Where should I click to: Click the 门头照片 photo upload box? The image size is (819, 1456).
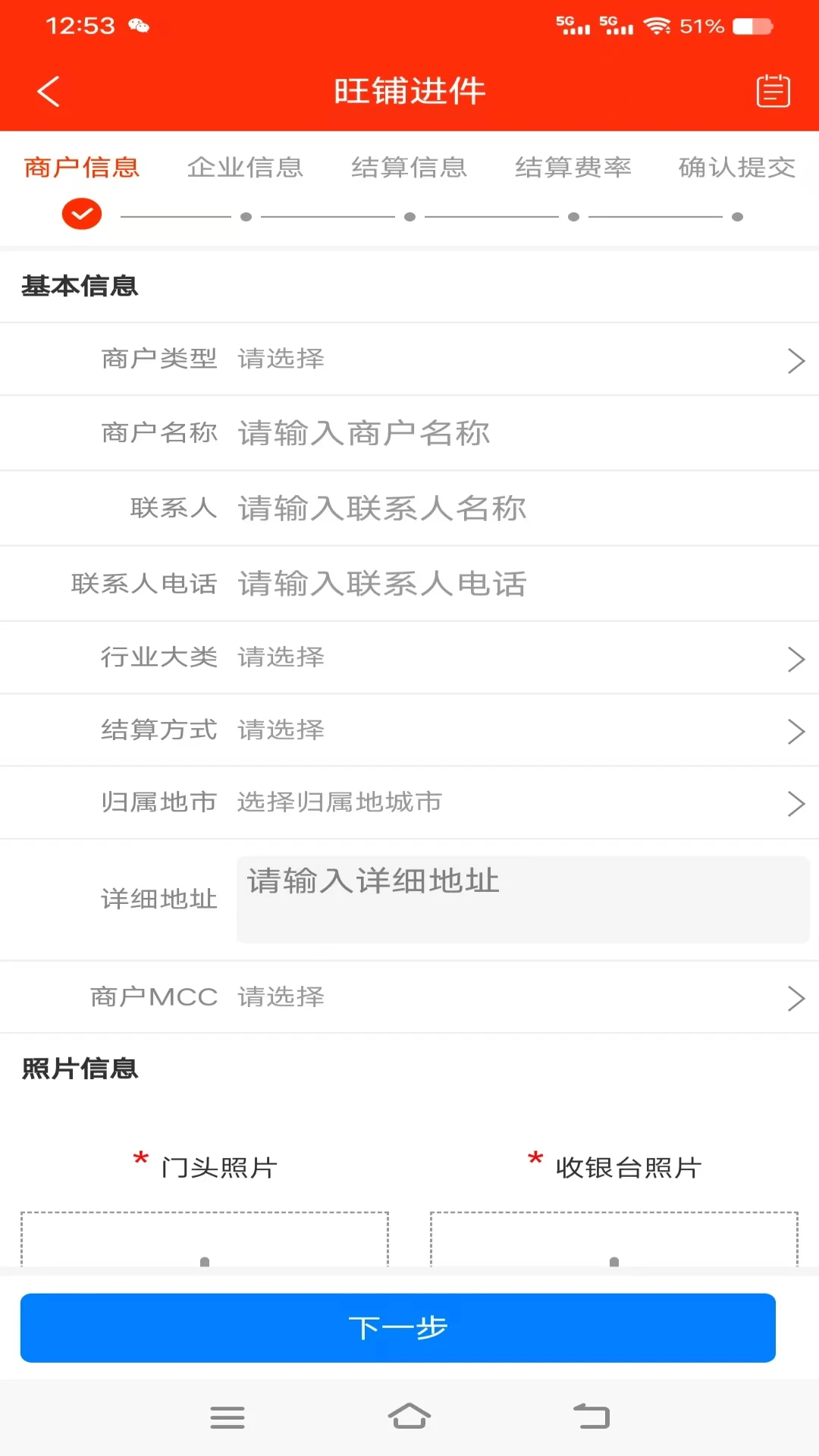[x=205, y=1236]
